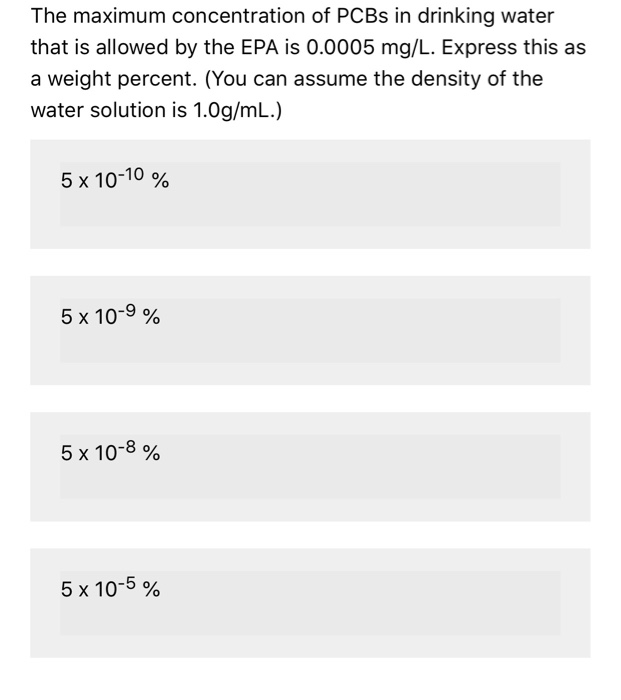Choose the 5 x 10^-9 % option

[110, 317]
